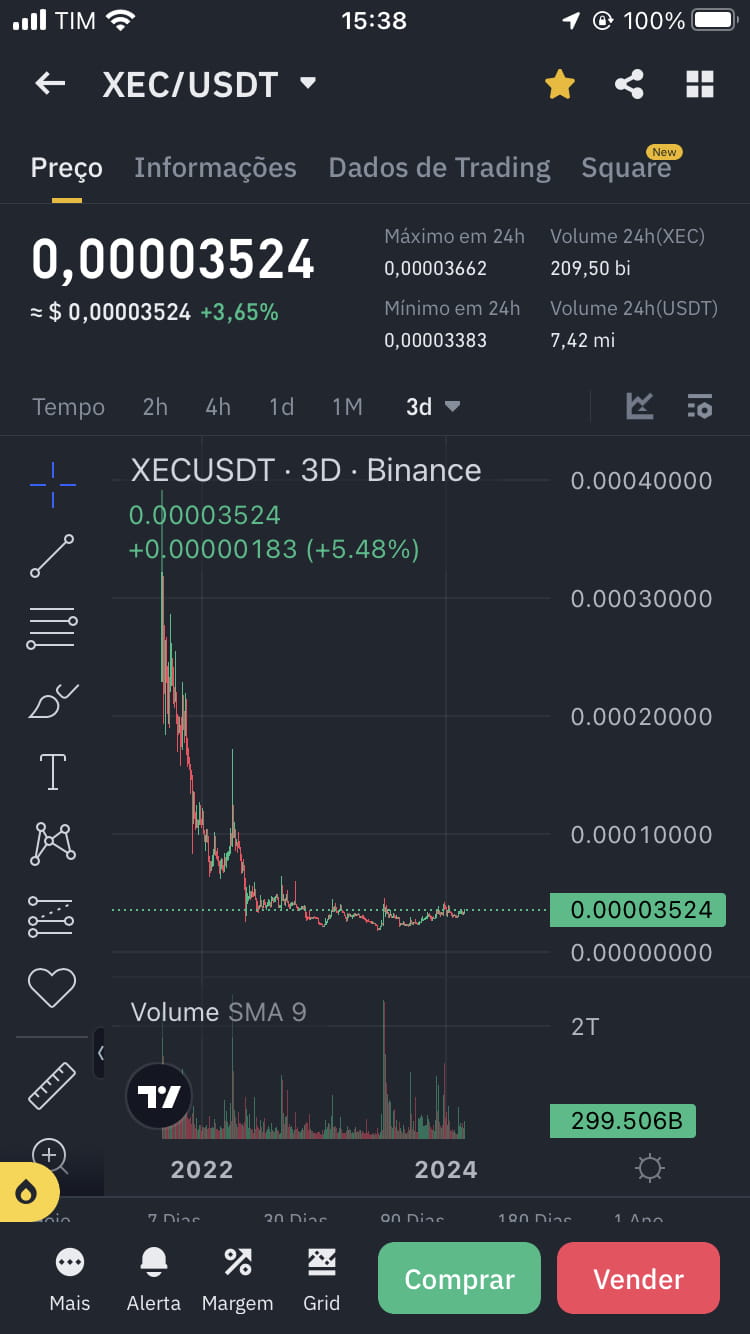The image size is (750, 1334).
Task: Toggle XEC/USDT as a favorite pair
Action: pos(559,84)
